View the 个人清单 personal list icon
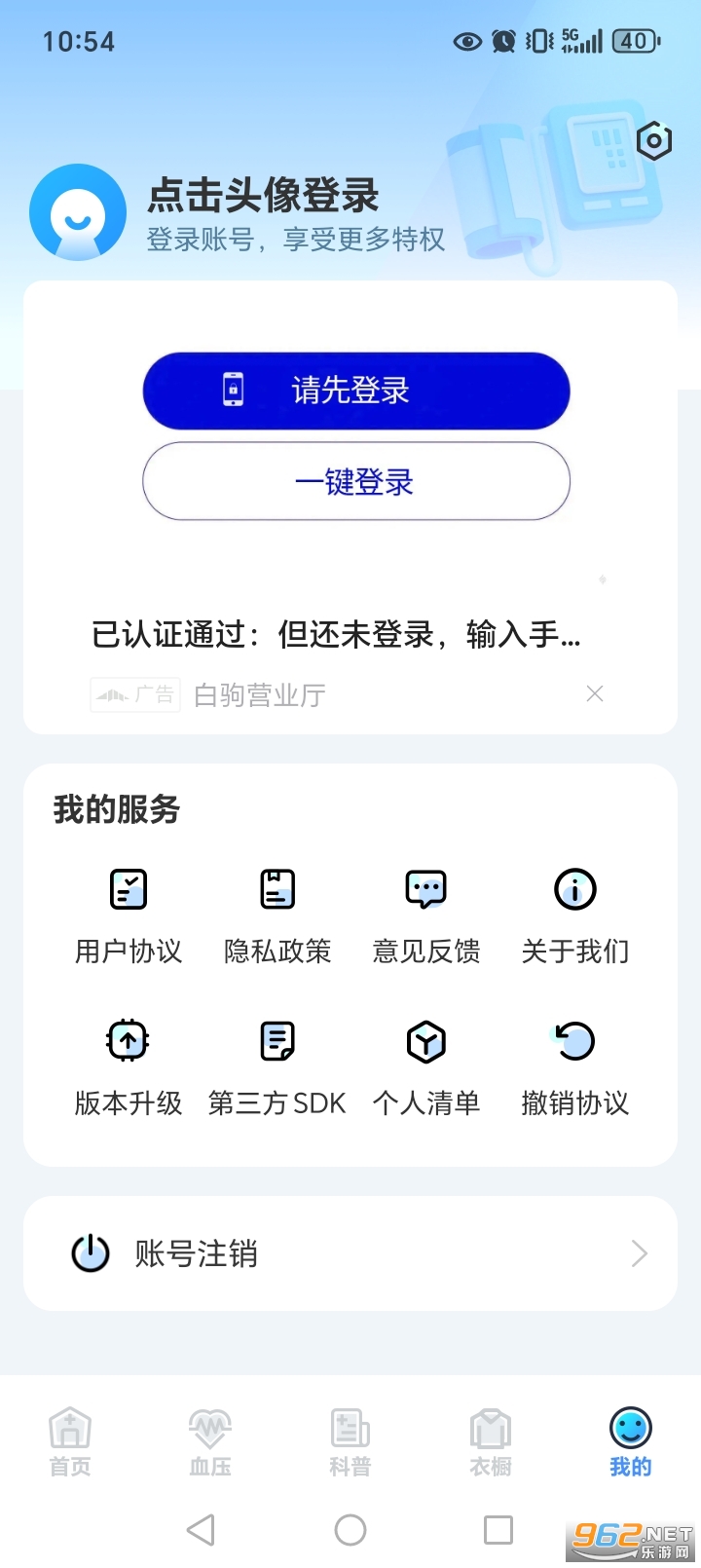The width and height of the screenshot is (701, 1568). coord(425,1039)
